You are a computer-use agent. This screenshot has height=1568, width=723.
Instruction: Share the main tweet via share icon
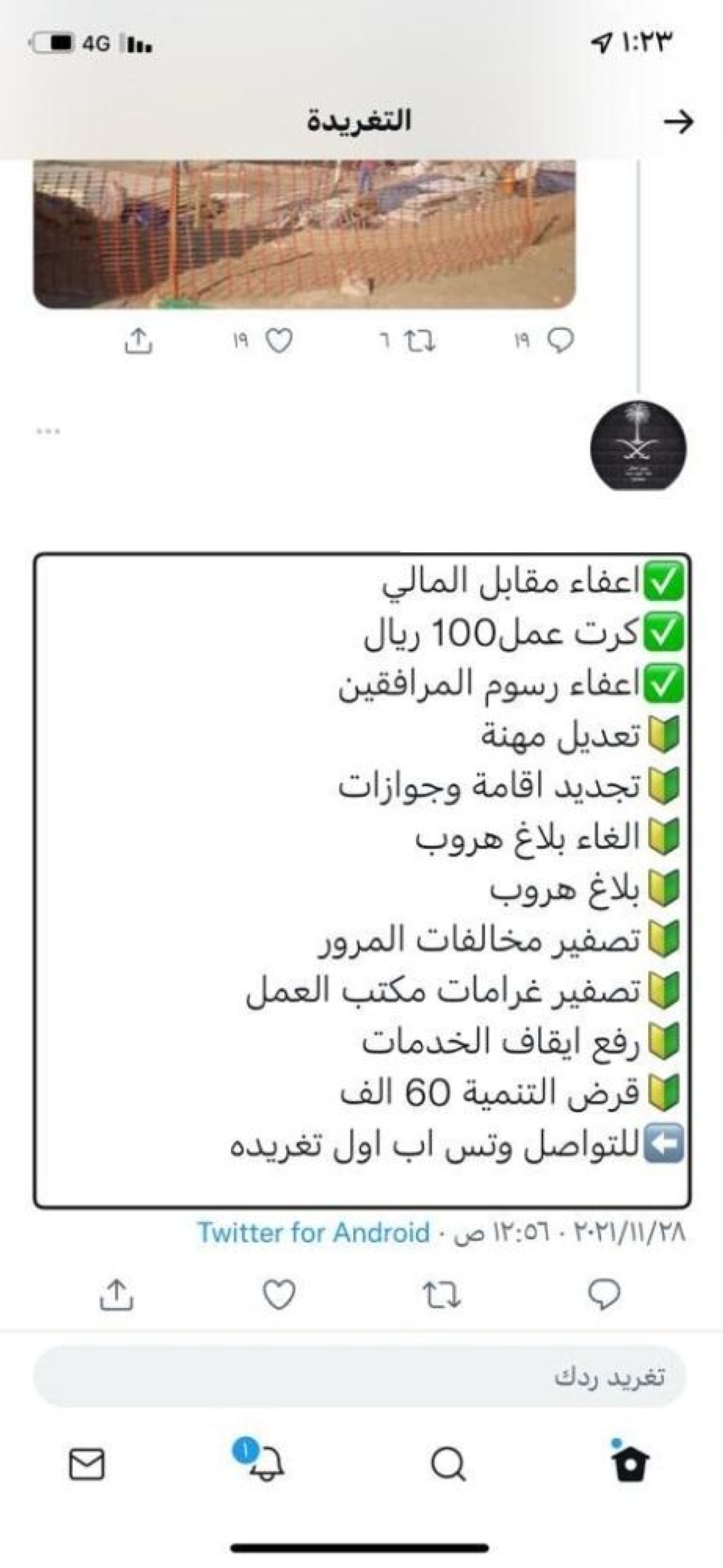tap(116, 1294)
